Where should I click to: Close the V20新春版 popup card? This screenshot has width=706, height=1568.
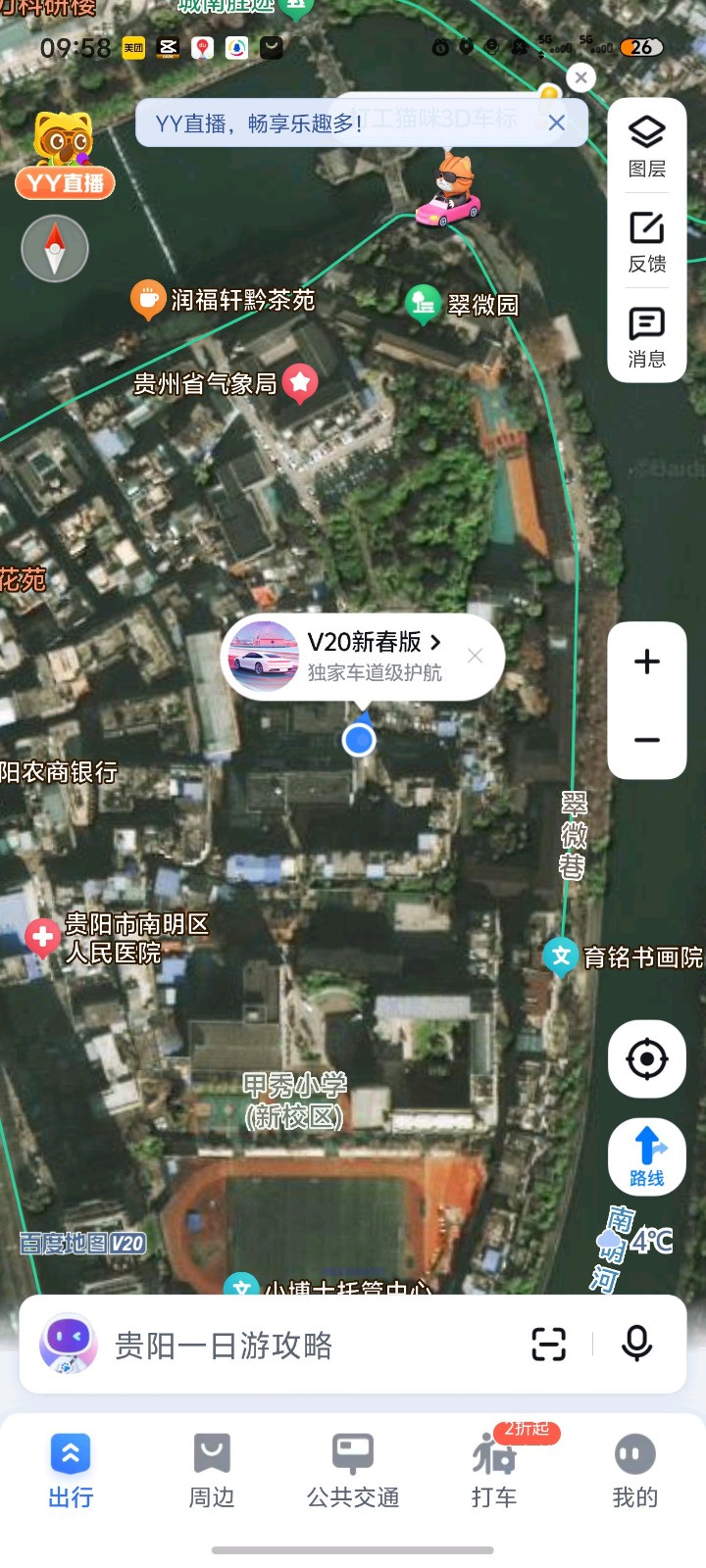pos(475,656)
